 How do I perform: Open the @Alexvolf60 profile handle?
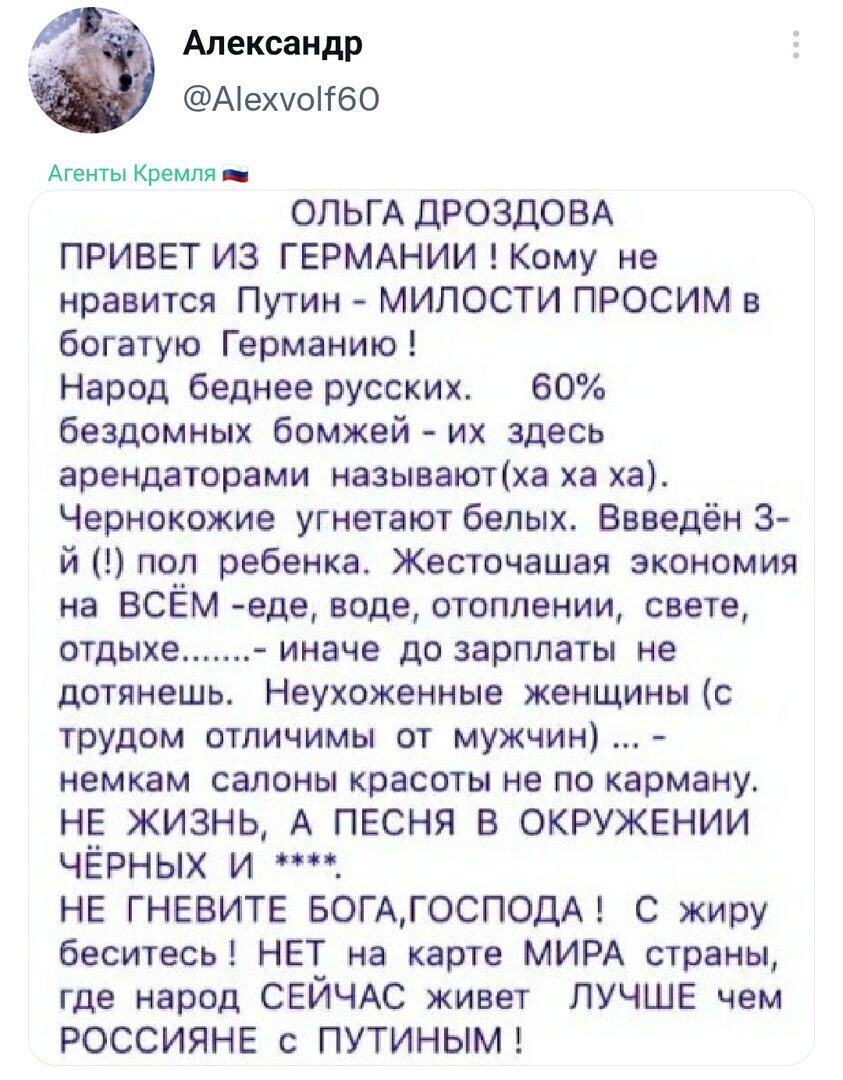tap(281, 99)
